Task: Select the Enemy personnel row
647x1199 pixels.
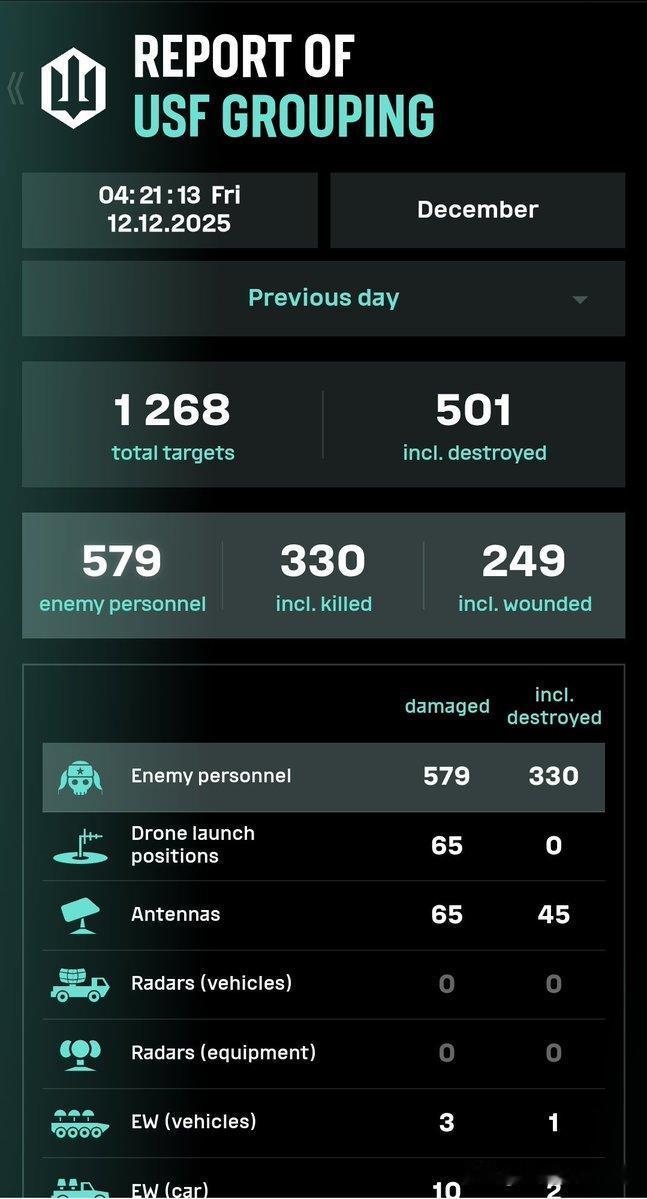Action: [323, 776]
